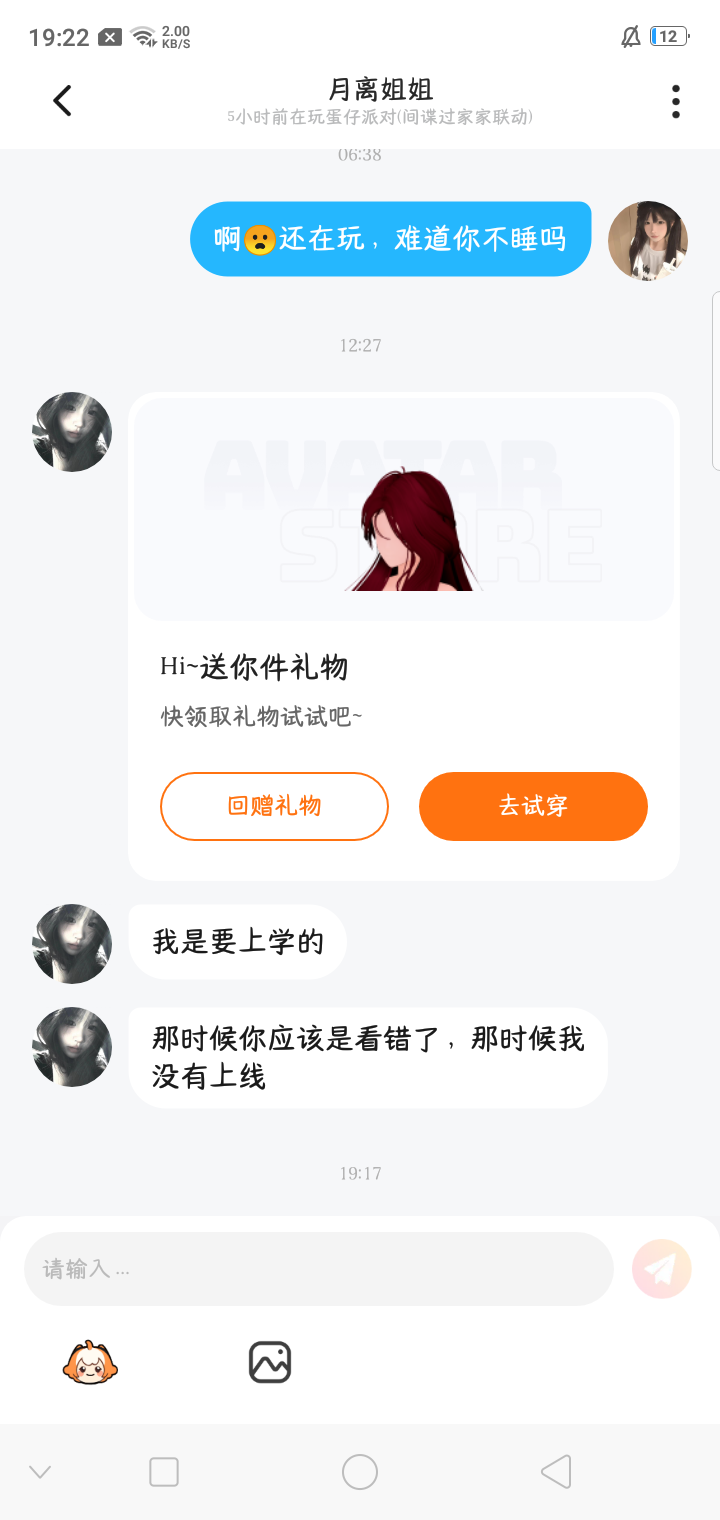Show recent apps via the square button
Image resolution: width=720 pixels, height=1520 pixels.
(x=164, y=1472)
